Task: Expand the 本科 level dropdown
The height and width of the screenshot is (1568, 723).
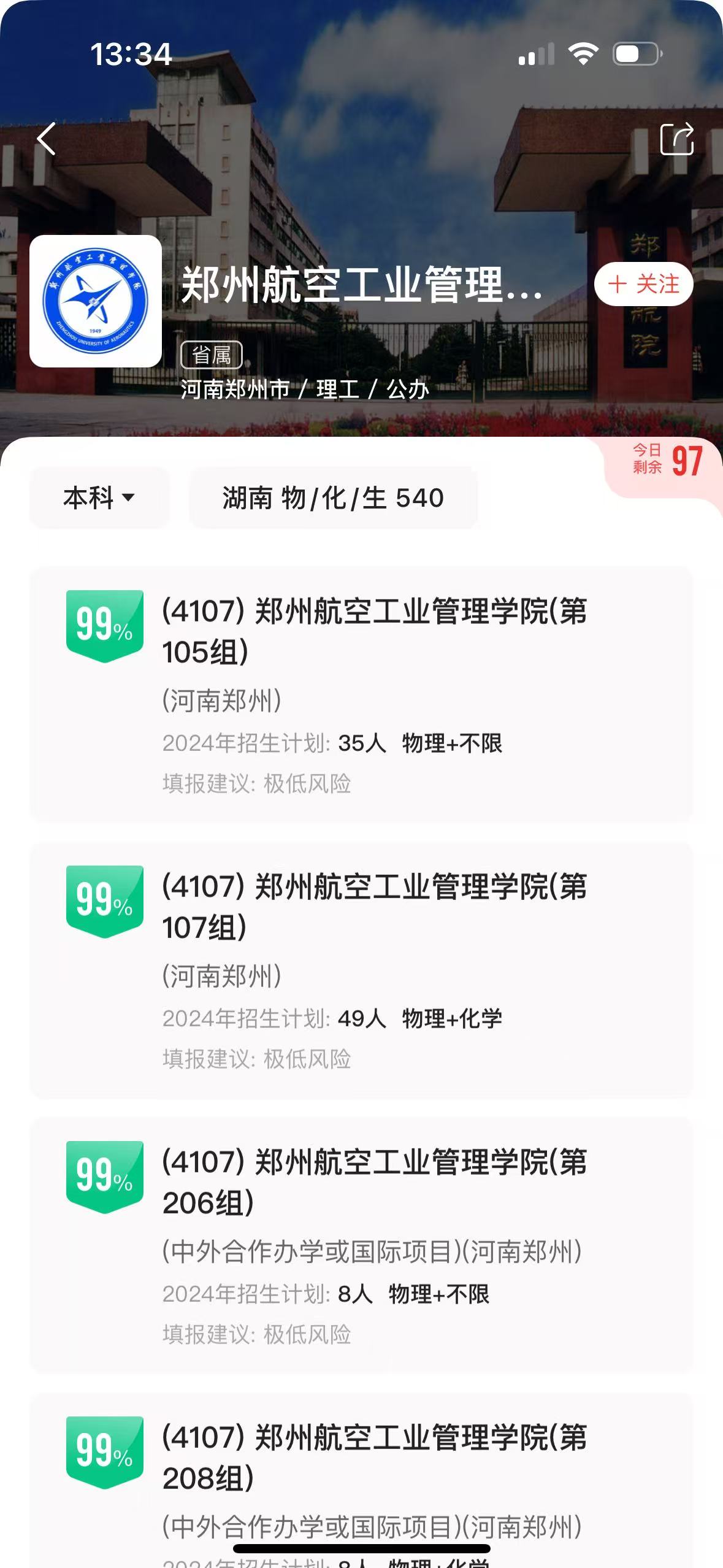Action: pos(99,498)
